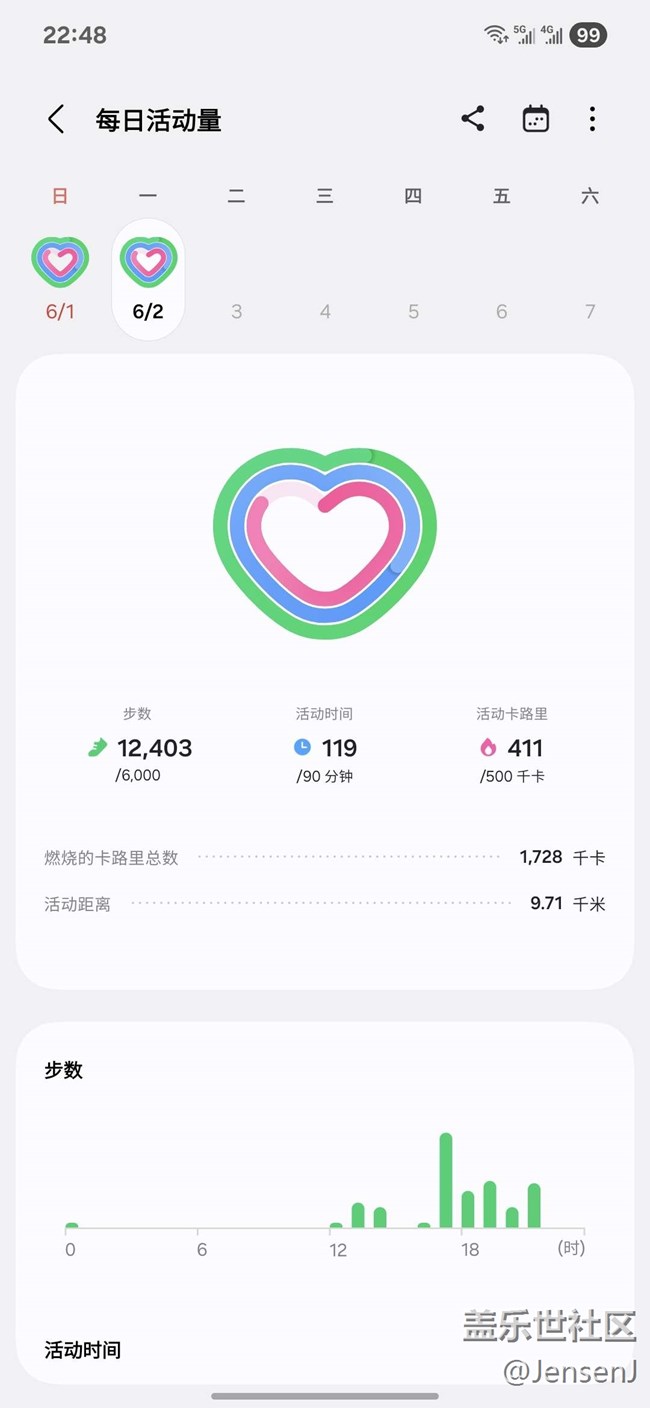Open the 活动时间 active time detail
This screenshot has width=650, height=1408.
click(324, 745)
